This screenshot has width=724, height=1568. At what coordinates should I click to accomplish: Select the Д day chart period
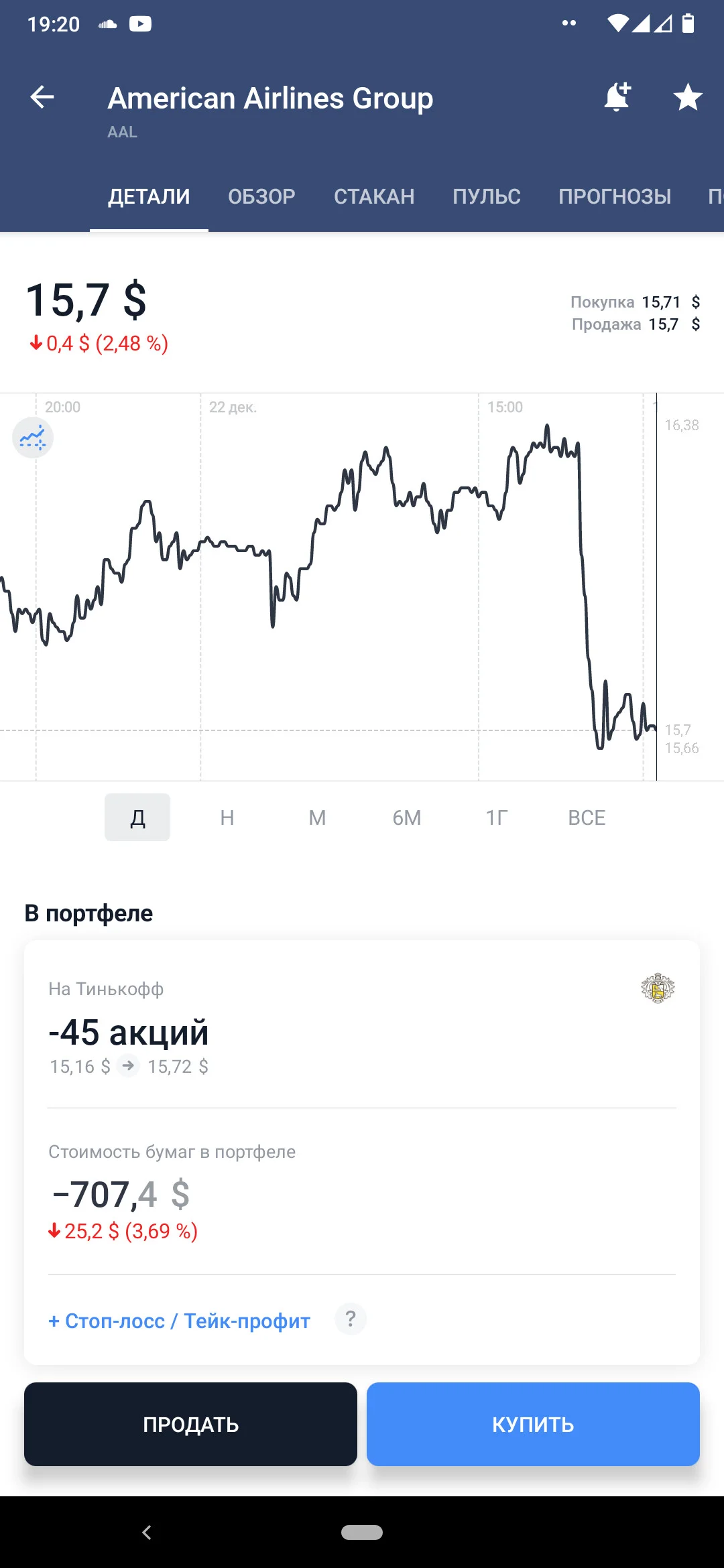click(x=137, y=818)
